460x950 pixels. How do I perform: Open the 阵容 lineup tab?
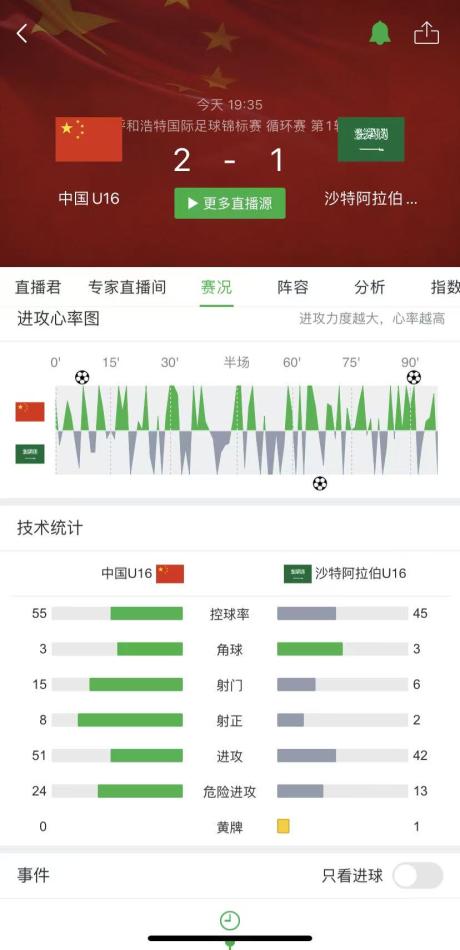[293, 287]
